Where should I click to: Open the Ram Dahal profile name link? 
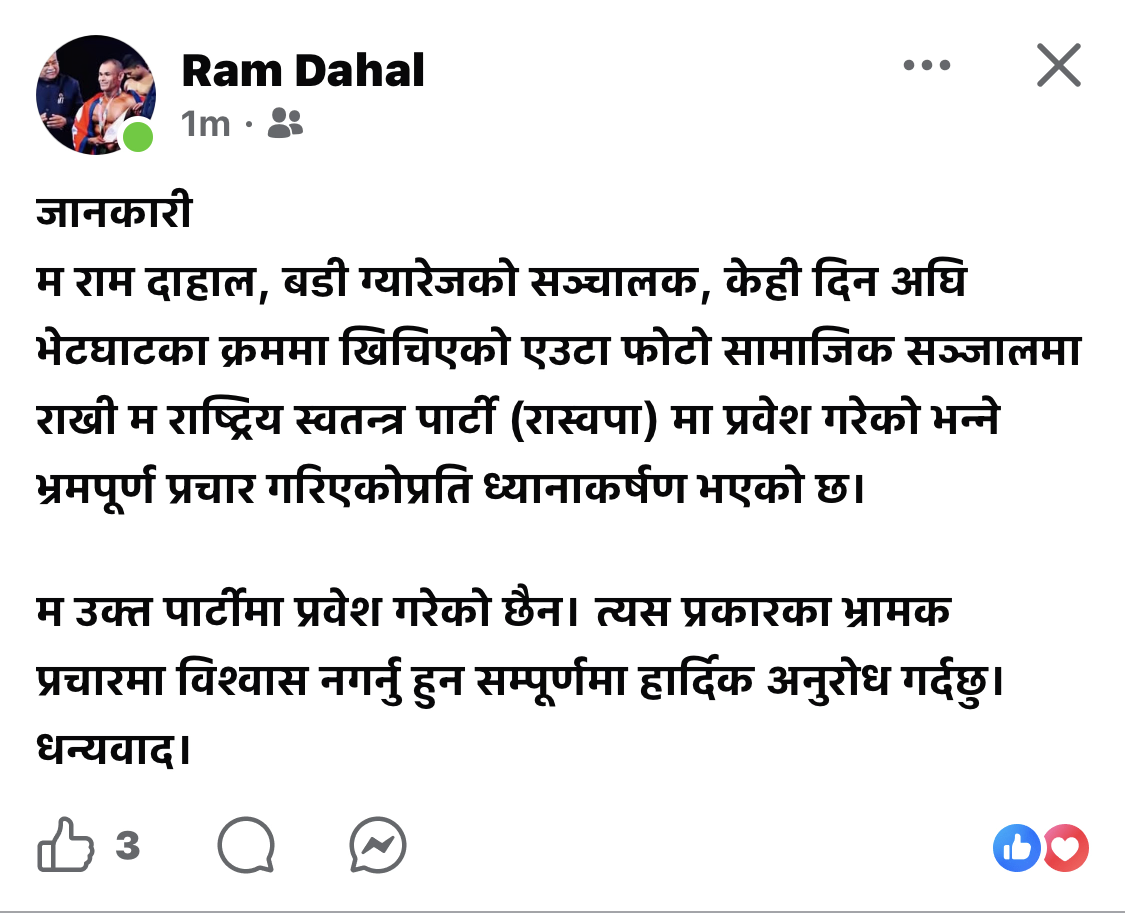(303, 71)
